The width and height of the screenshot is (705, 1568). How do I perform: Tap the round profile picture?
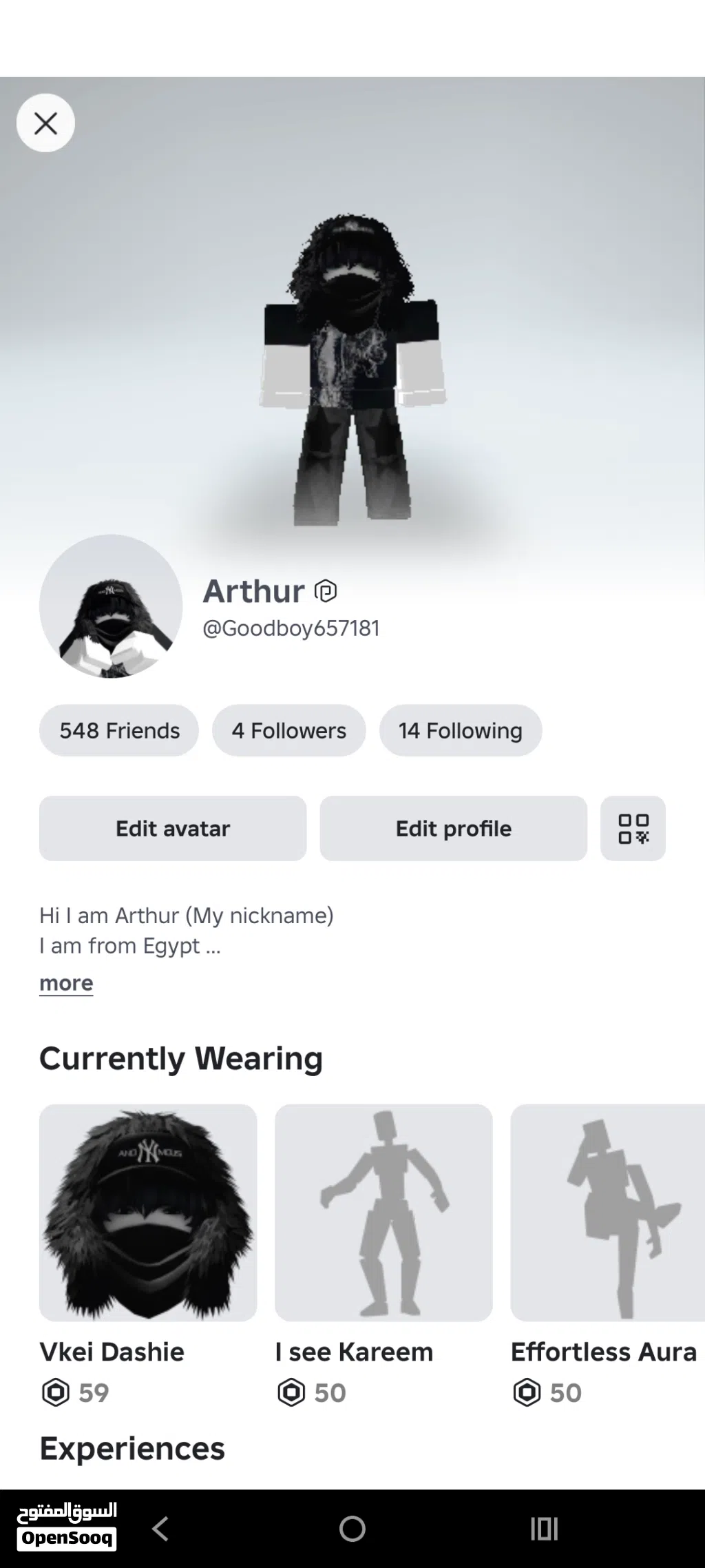click(x=111, y=606)
